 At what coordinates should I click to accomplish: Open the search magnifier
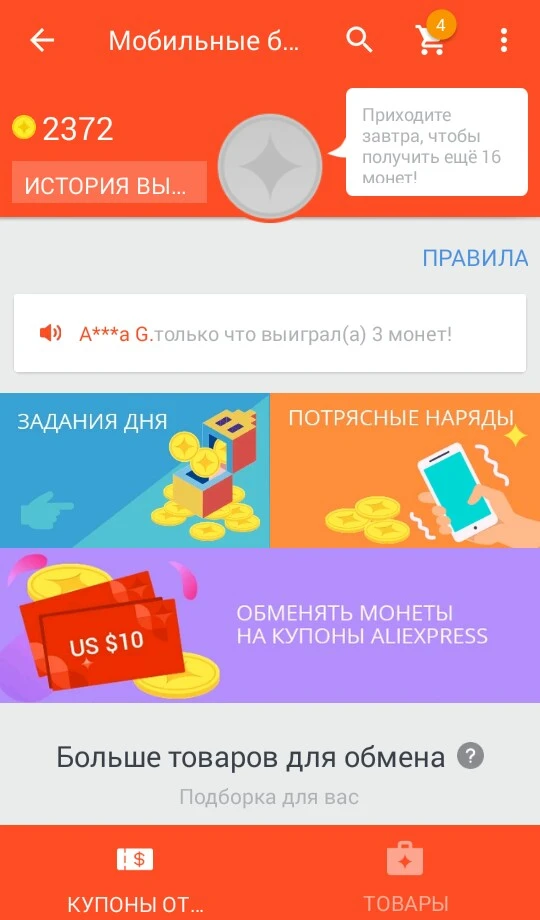pyautogui.click(x=359, y=40)
